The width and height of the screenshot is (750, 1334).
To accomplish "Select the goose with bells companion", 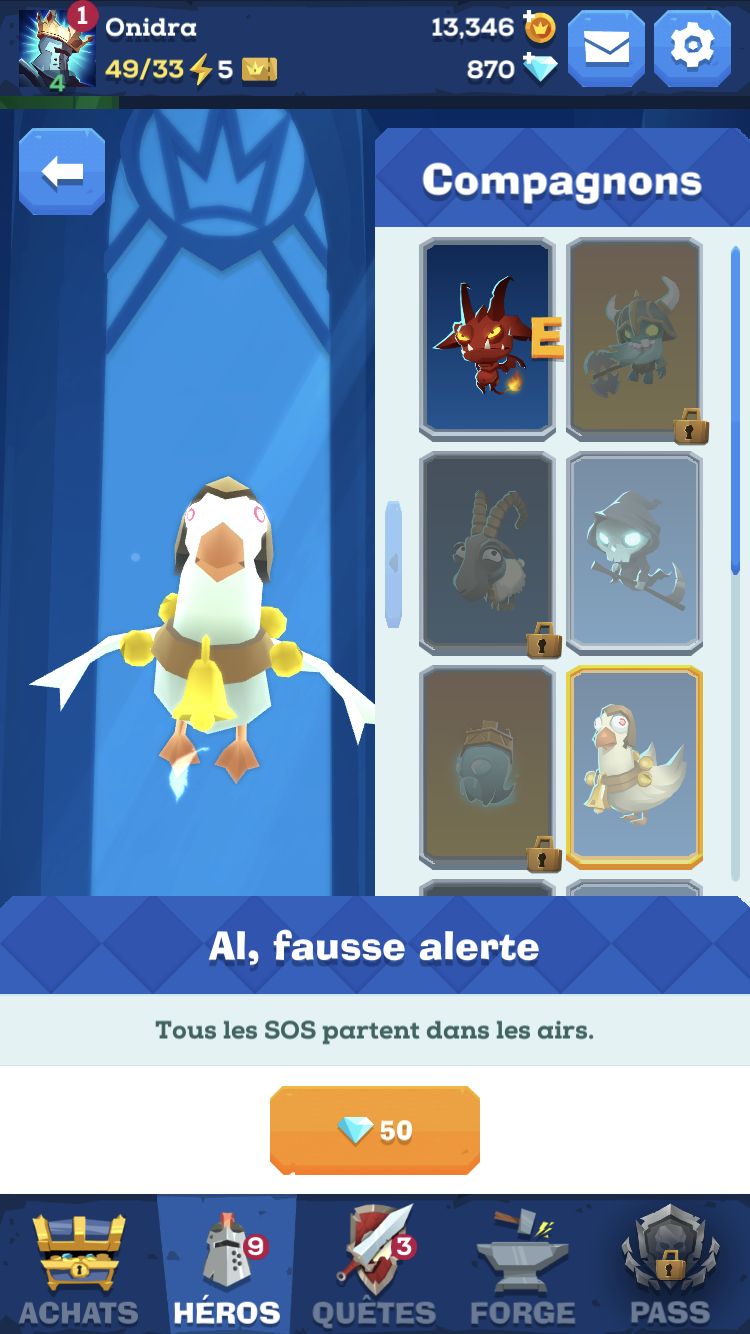I will click(x=635, y=767).
